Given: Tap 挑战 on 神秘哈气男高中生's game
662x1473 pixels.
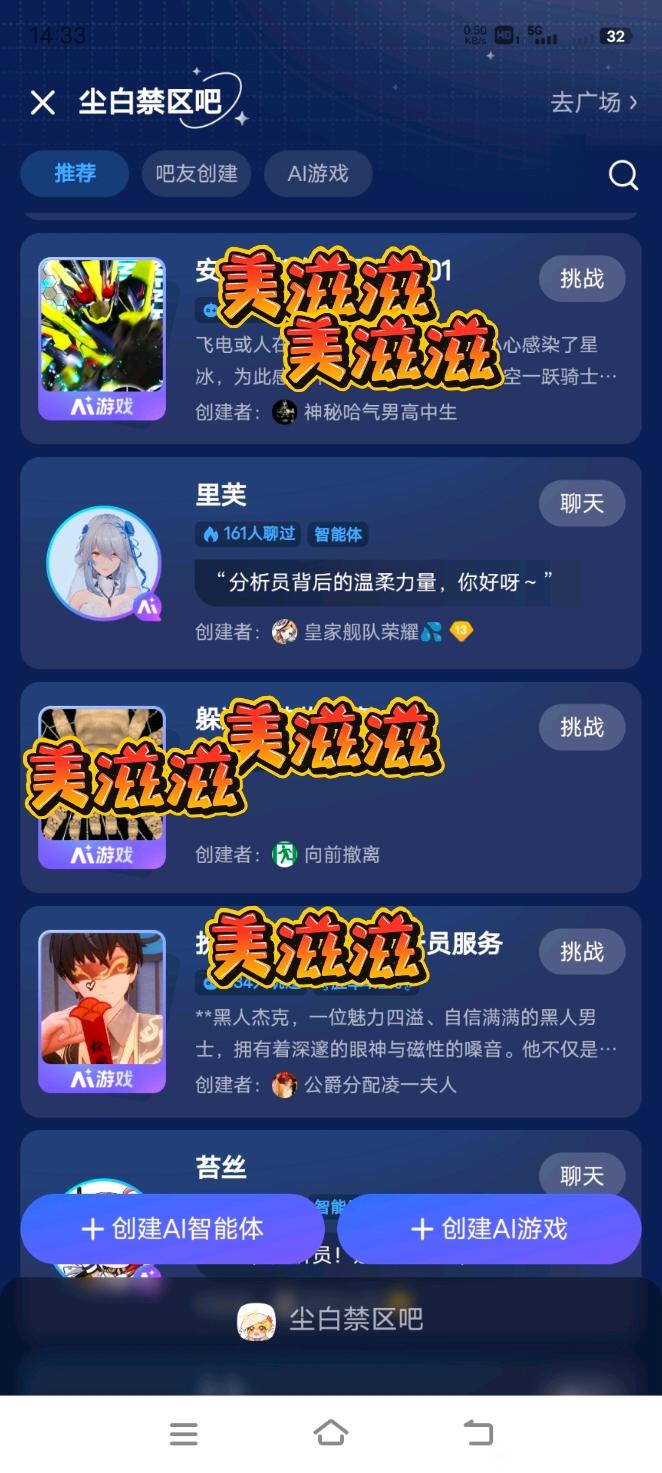Looking at the screenshot, I should point(582,279).
